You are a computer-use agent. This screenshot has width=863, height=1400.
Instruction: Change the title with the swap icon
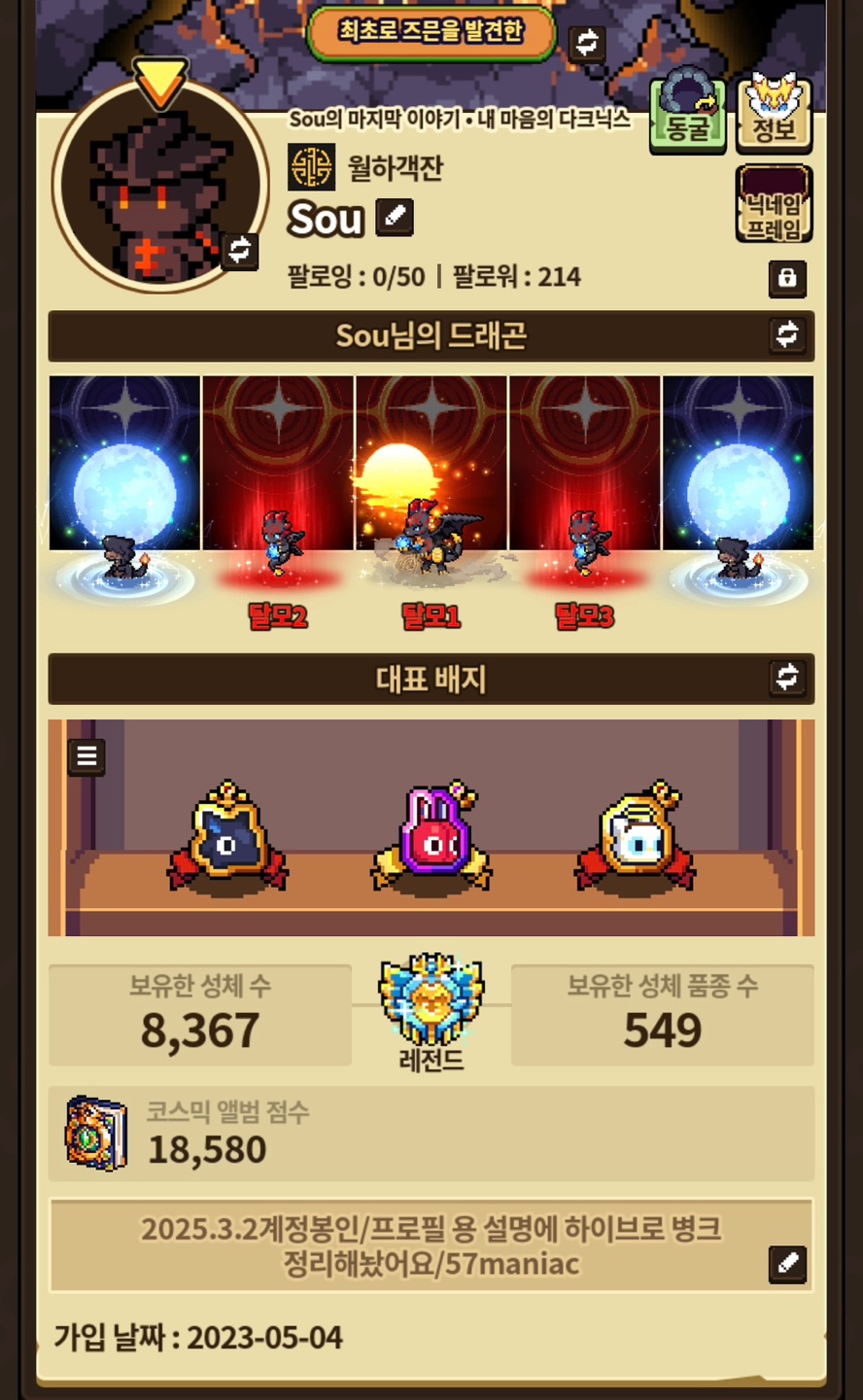(586, 42)
